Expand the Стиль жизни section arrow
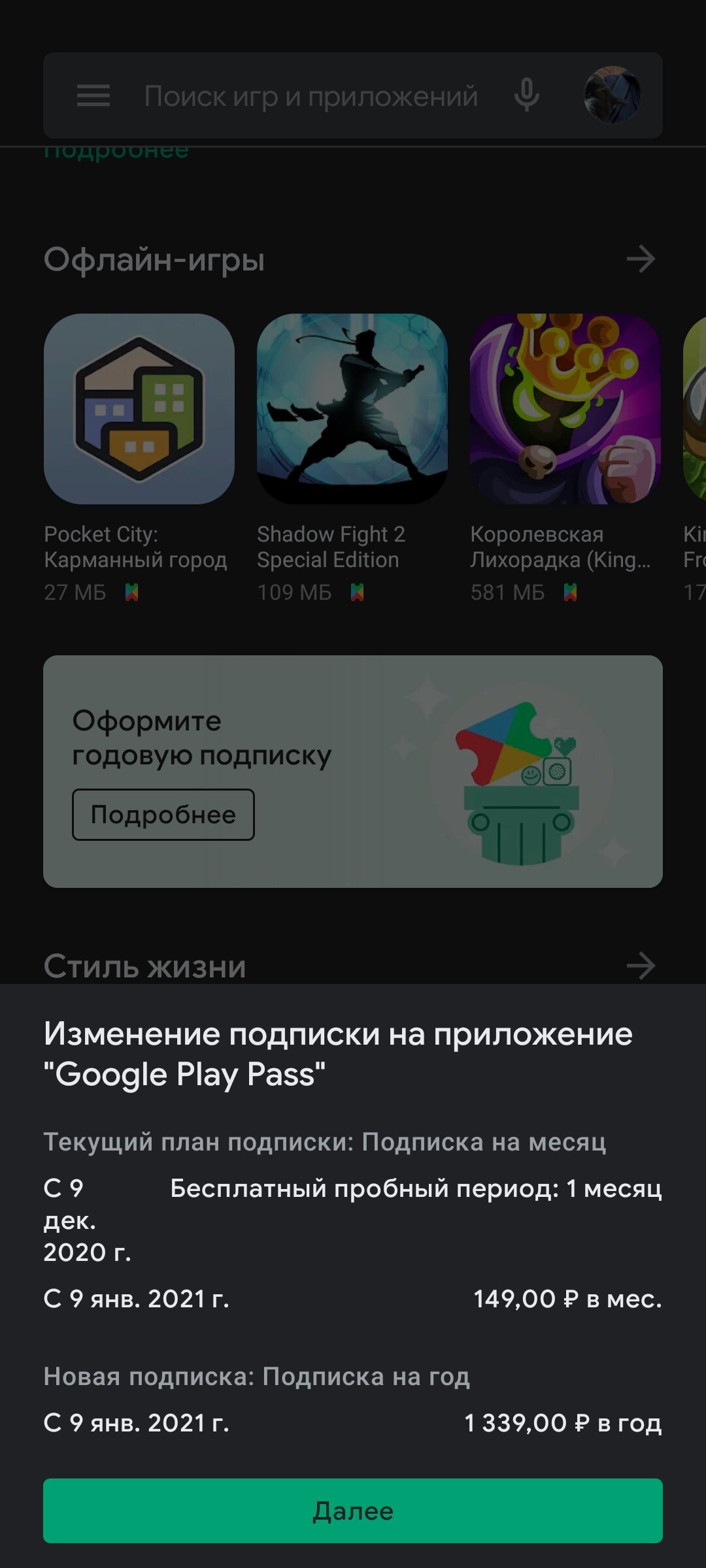This screenshot has width=706, height=1568. (x=641, y=966)
